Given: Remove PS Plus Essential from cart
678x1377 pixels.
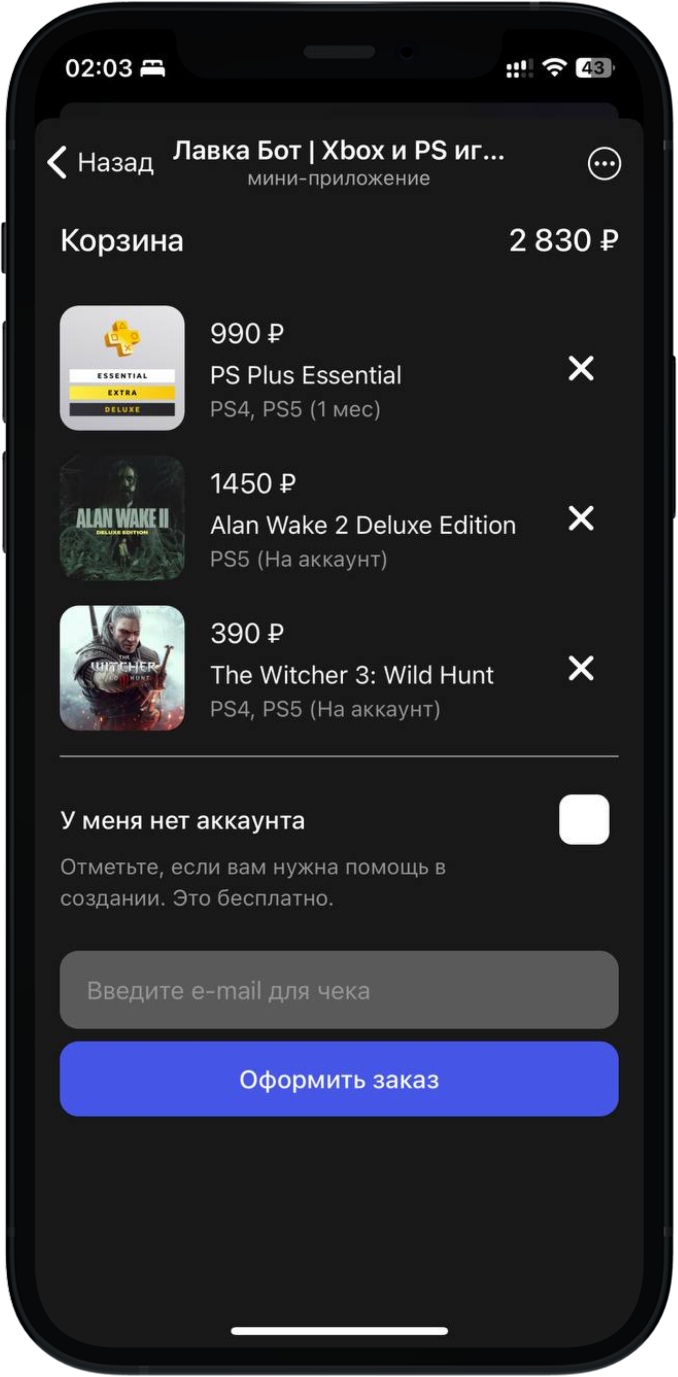Looking at the screenshot, I should pyautogui.click(x=581, y=369).
